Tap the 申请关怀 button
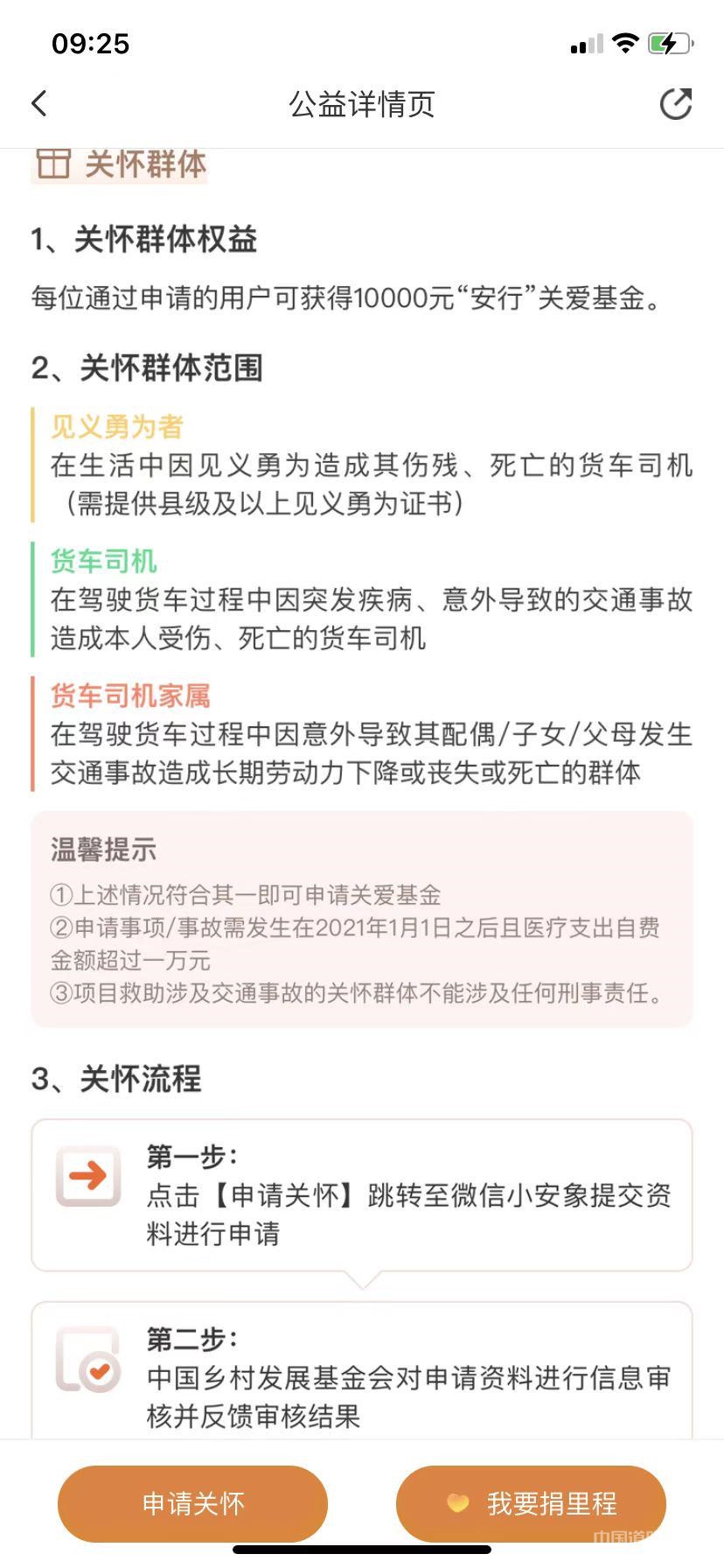The width and height of the screenshot is (724, 1568). [x=192, y=1503]
